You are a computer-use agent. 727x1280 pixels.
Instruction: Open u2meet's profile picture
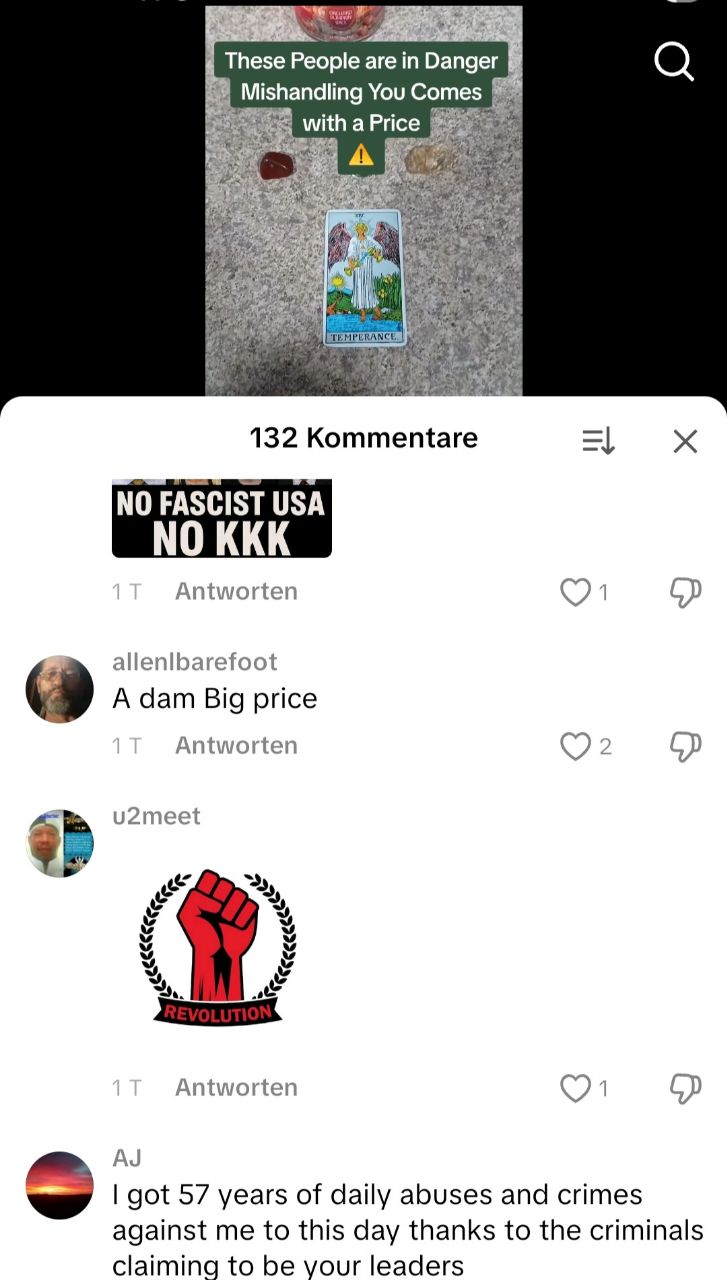[x=60, y=843]
